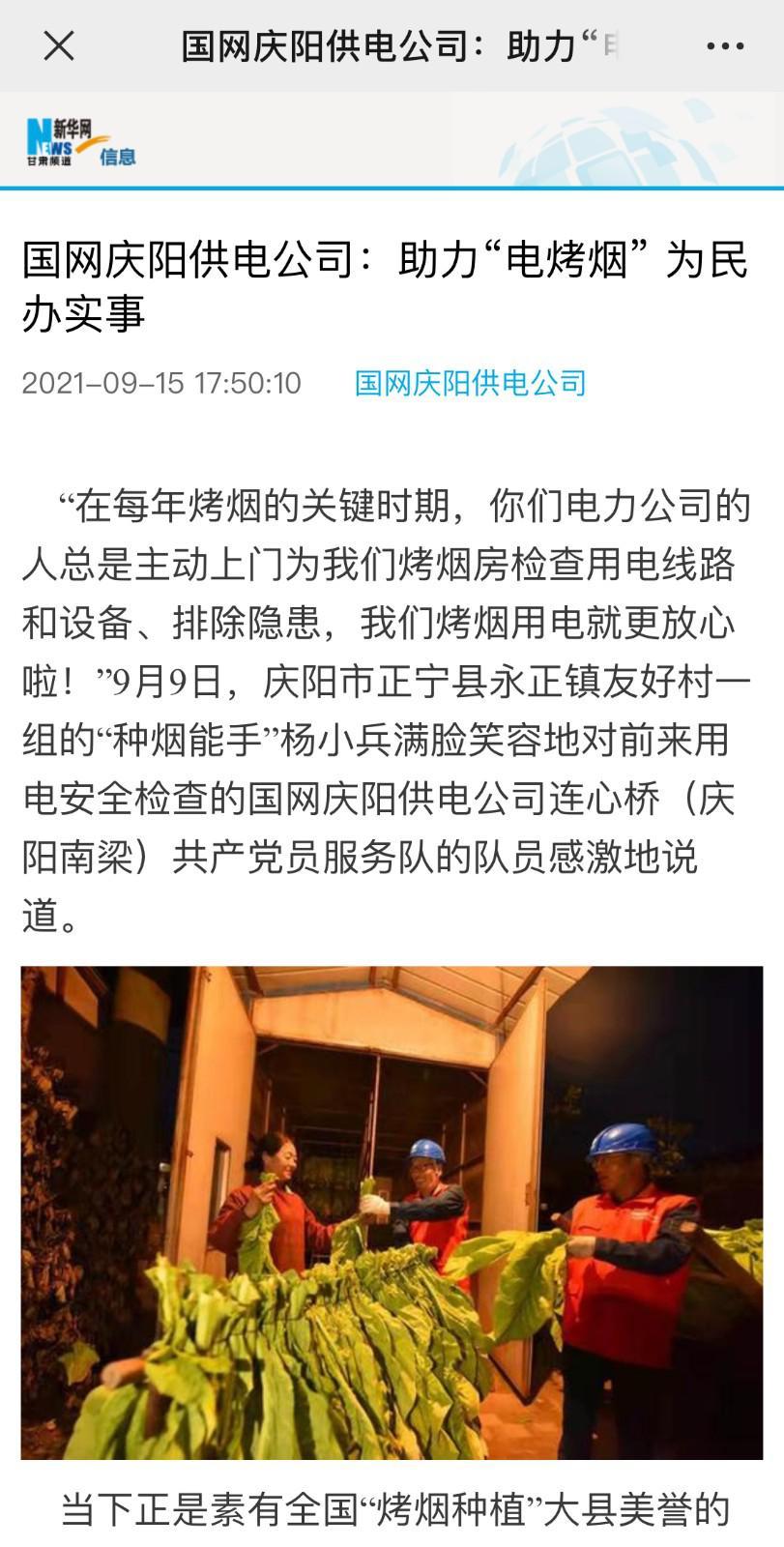Open the three-dot more options menu
This screenshot has height=1547, width=784.
pyautogui.click(x=724, y=45)
